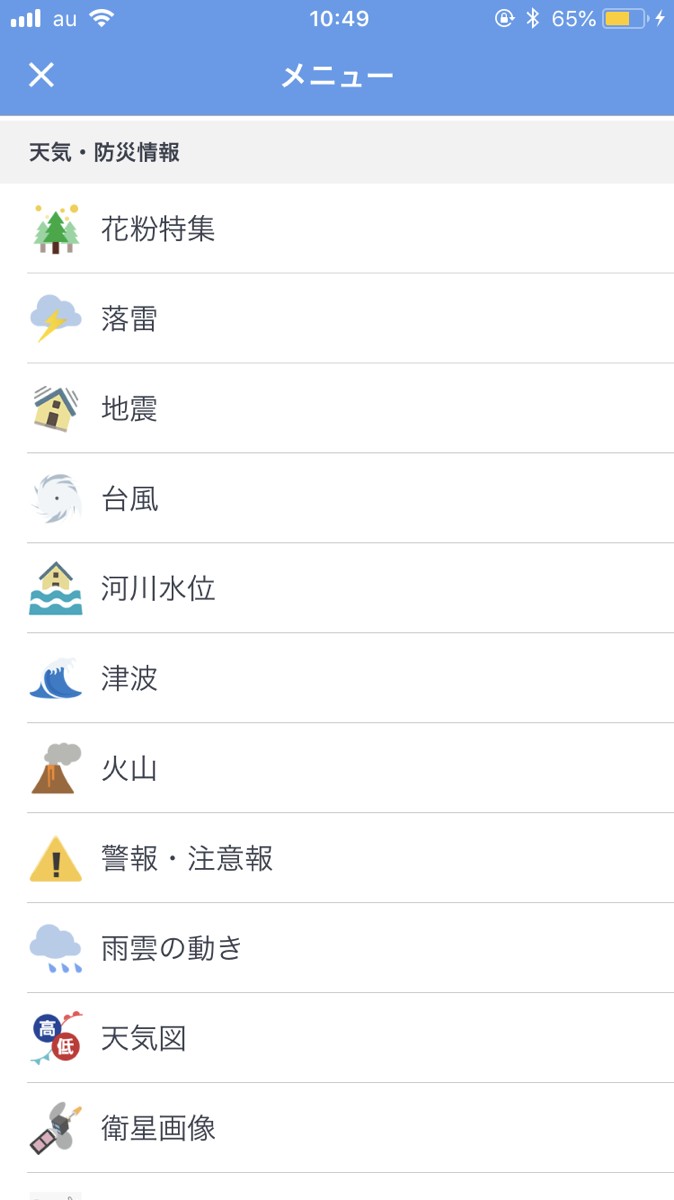Open the 台風 typhoon page
The width and height of the screenshot is (674, 1200).
pyautogui.click(x=130, y=499)
